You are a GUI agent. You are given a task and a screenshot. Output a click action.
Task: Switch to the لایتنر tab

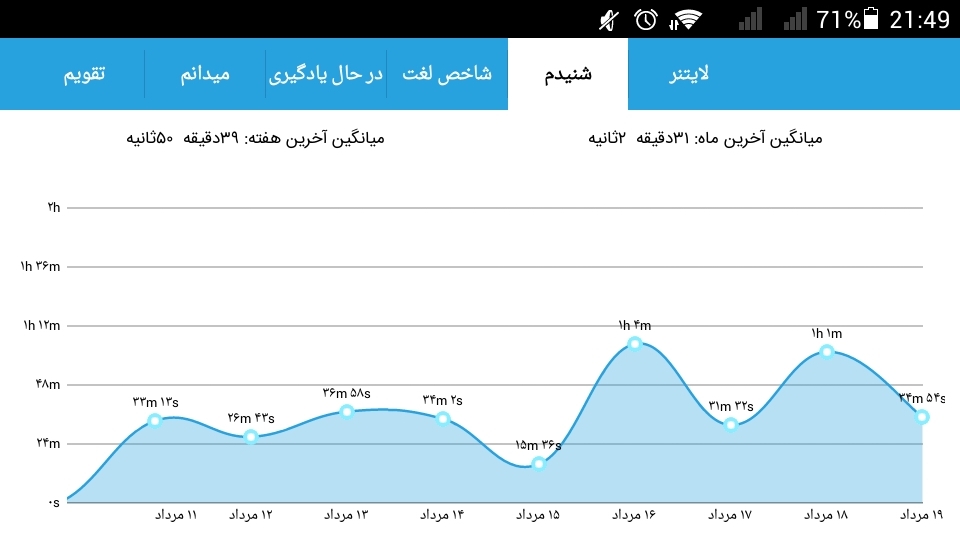(x=689, y=74)
